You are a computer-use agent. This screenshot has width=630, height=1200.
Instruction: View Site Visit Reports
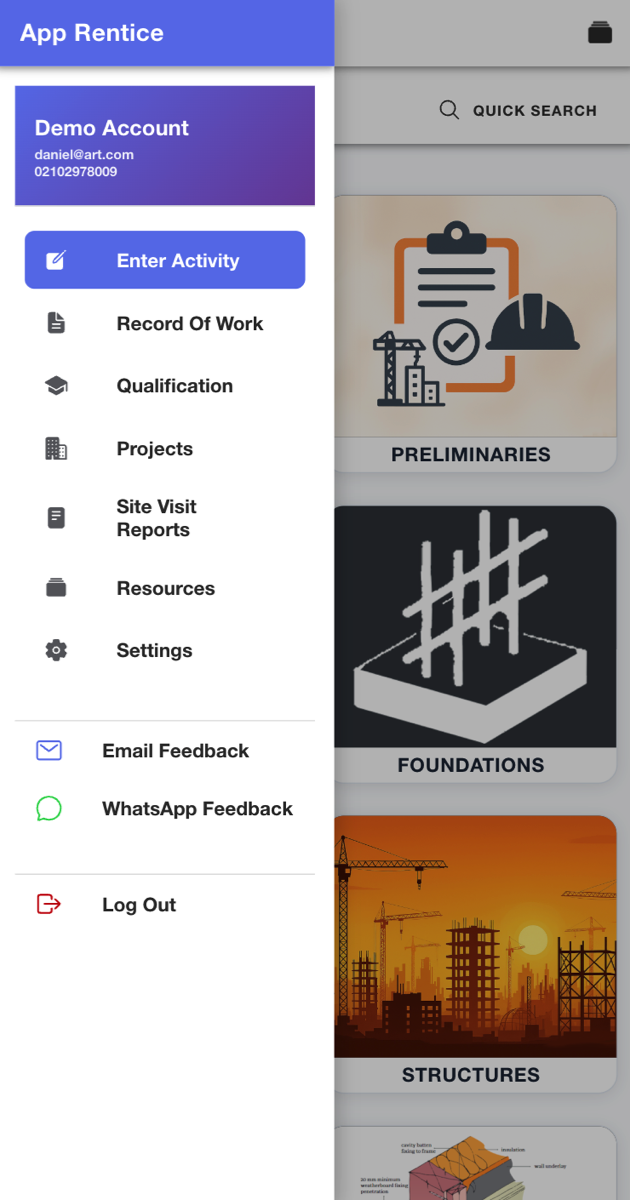[x=165, y=518]
